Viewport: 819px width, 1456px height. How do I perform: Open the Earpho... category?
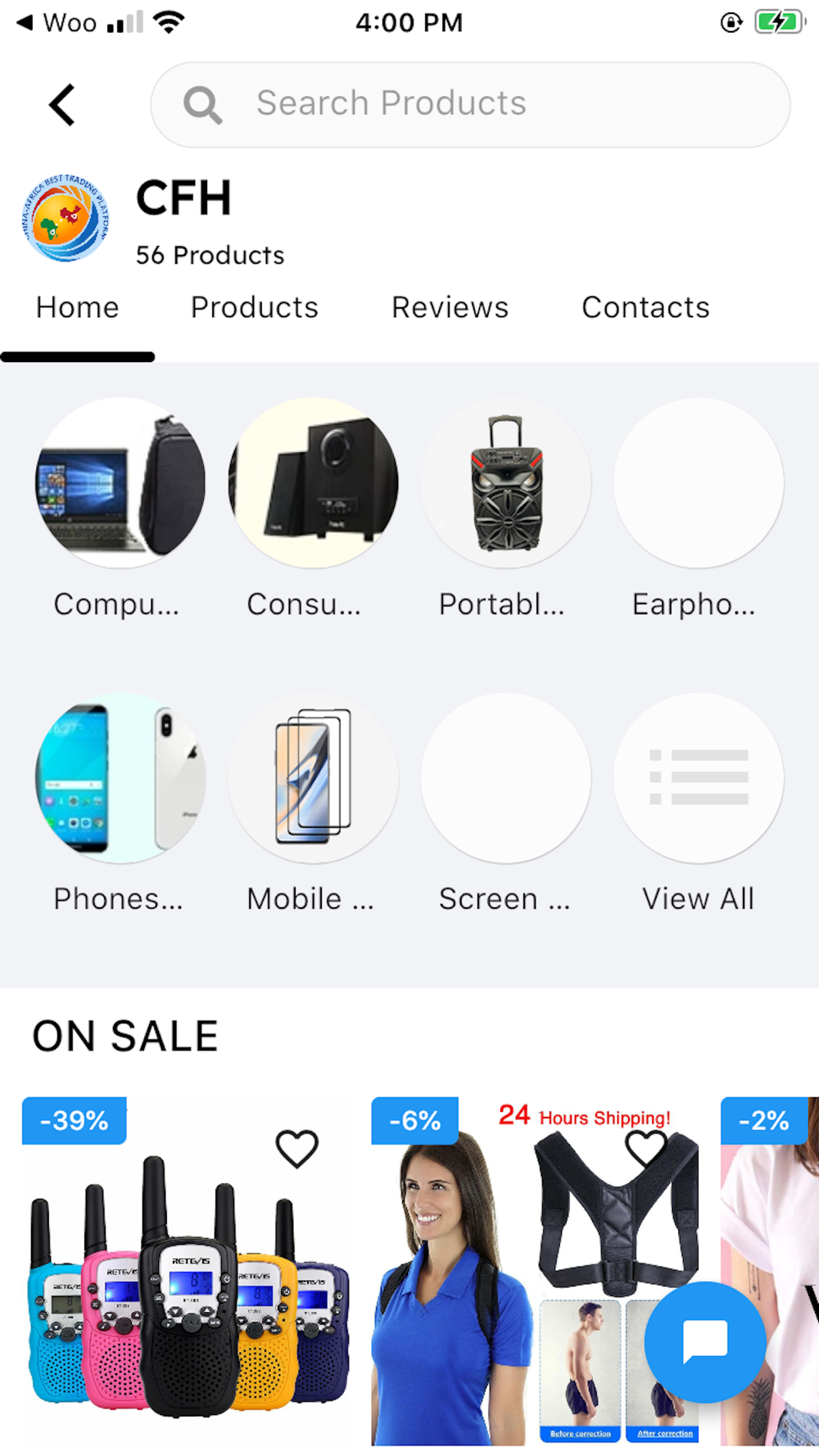pos(698,483)
